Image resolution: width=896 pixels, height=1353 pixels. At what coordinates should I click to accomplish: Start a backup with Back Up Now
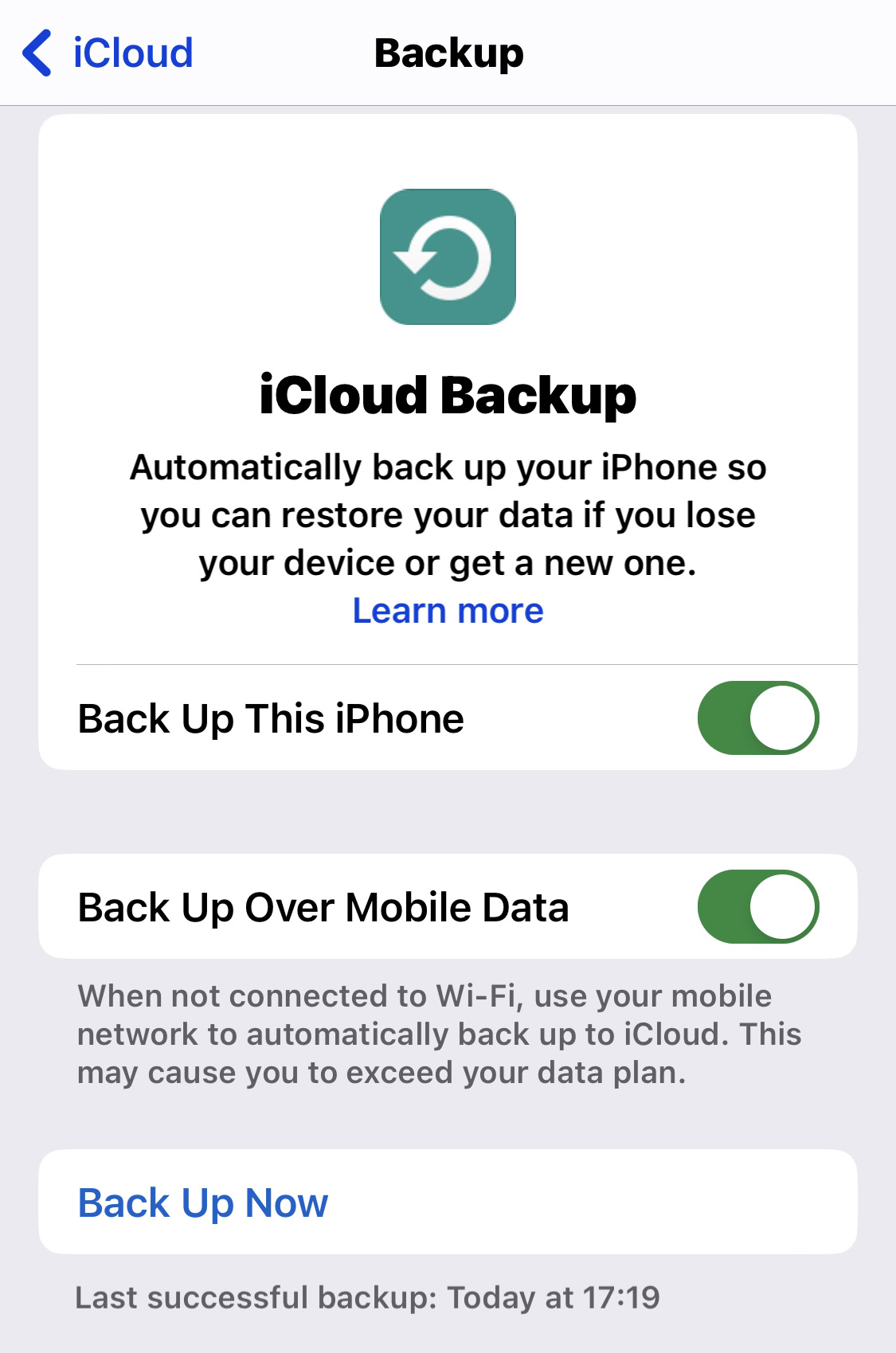203,1202
